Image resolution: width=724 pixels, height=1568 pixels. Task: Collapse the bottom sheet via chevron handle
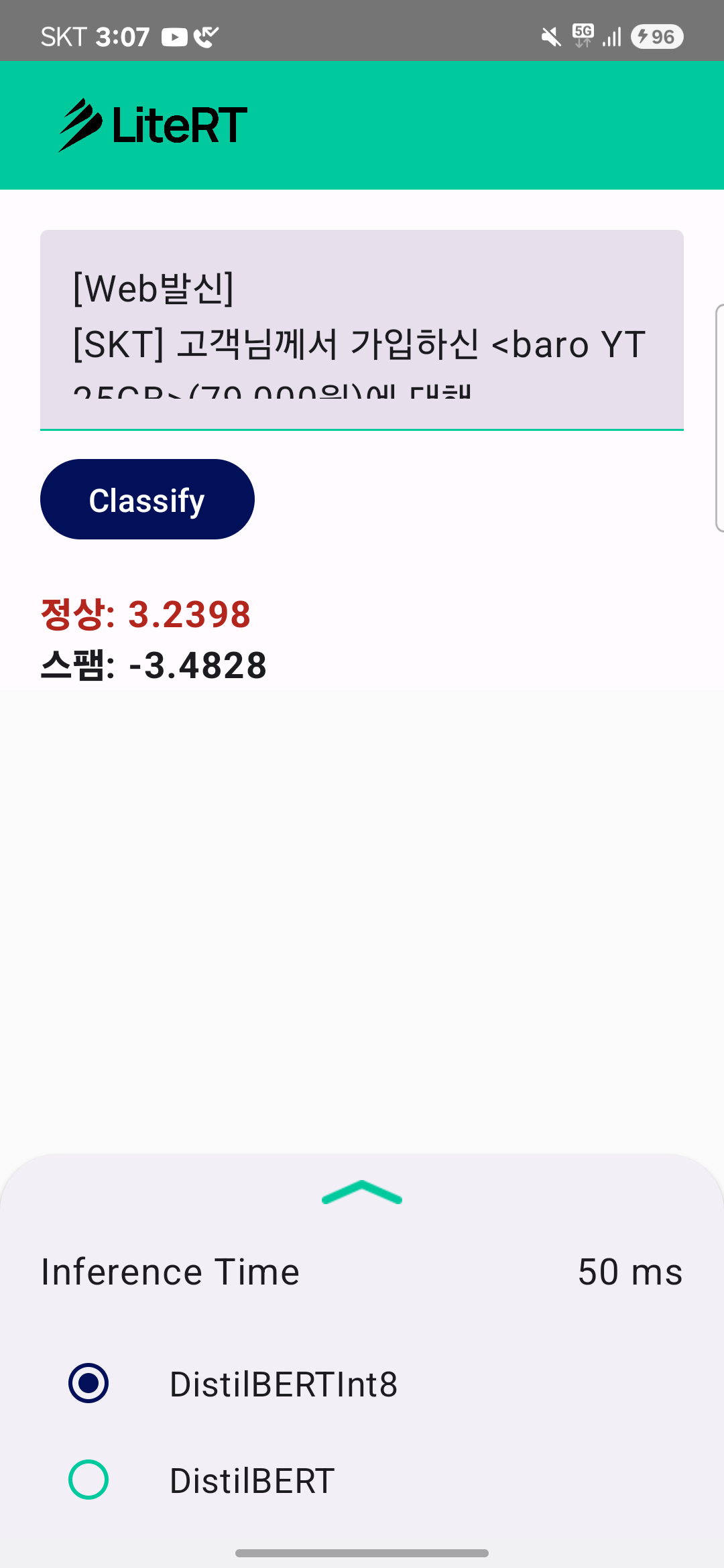click(x=362, y=1192)
